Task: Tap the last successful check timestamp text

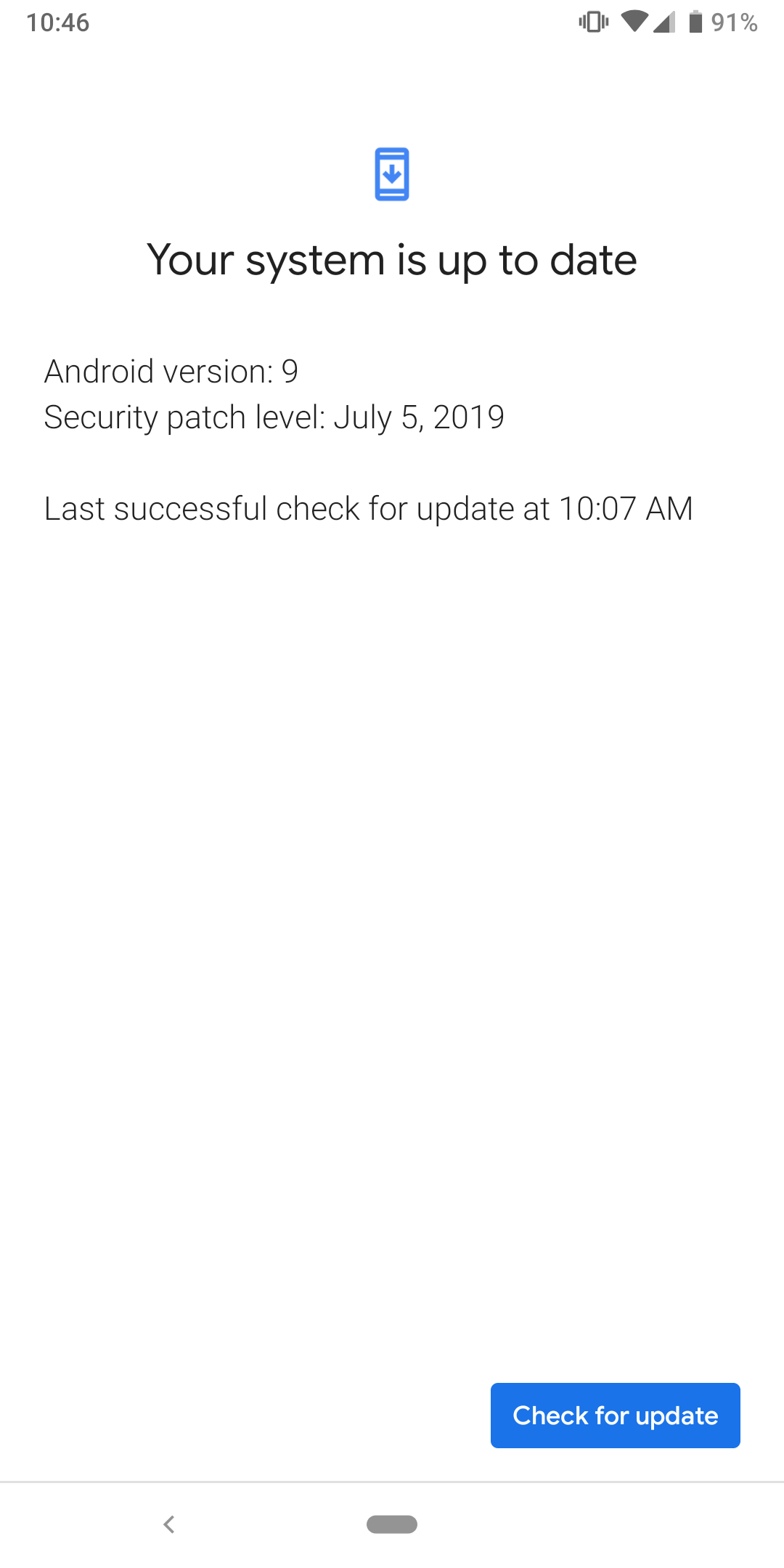Action: pos(369,508)
